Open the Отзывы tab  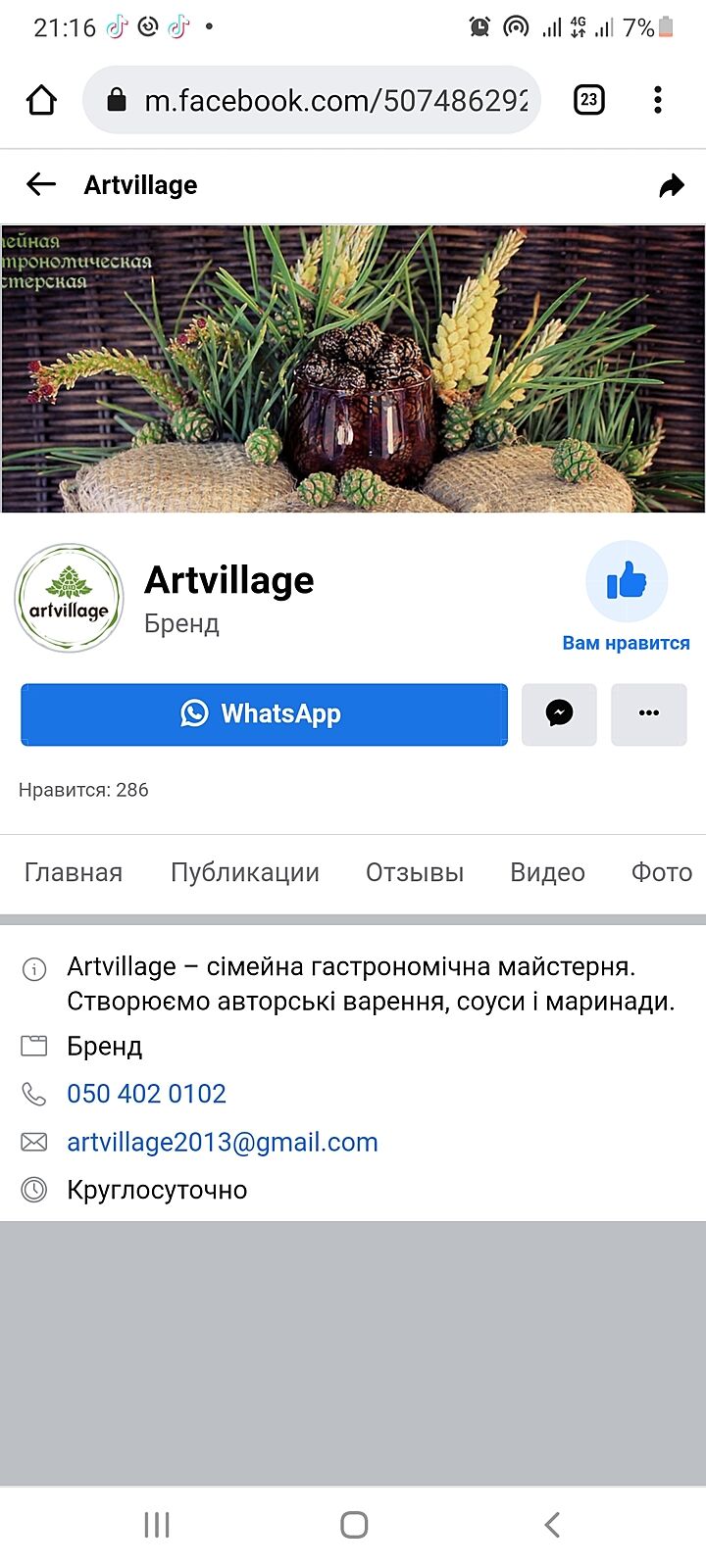[x=415, y=872]
